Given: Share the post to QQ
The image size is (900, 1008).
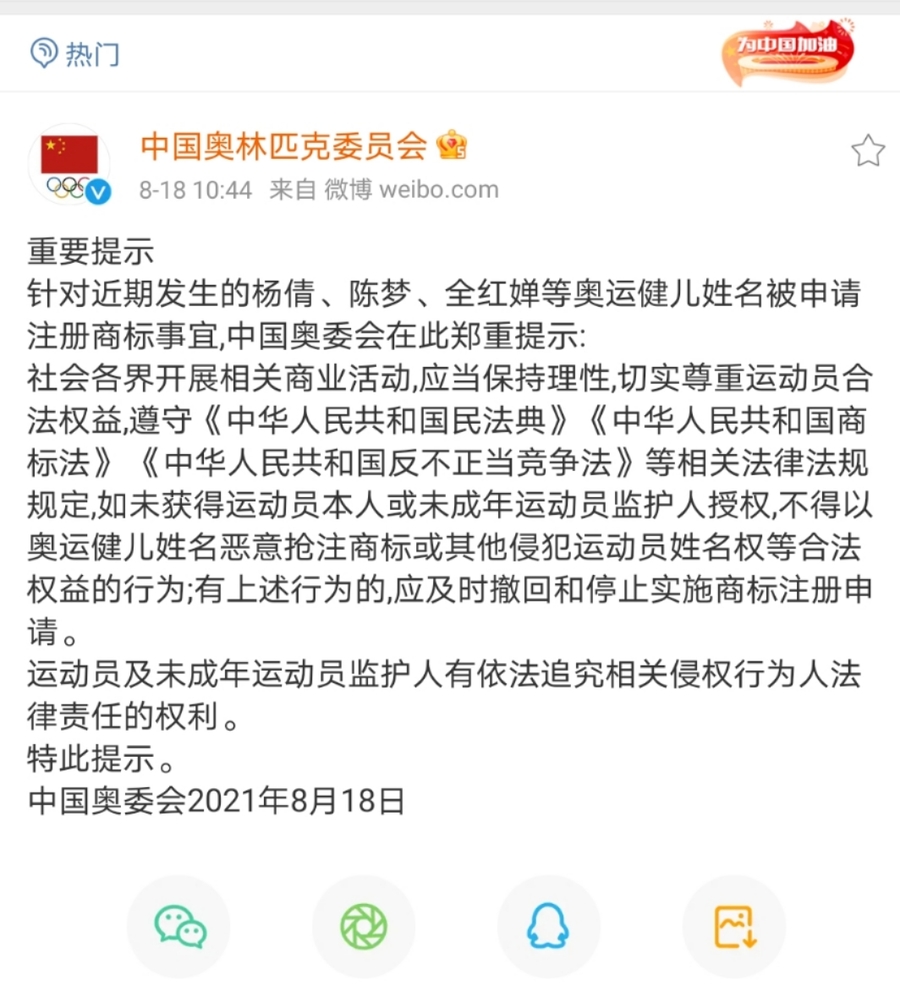Looking at the screenshot, I should [x=548, y=927].
